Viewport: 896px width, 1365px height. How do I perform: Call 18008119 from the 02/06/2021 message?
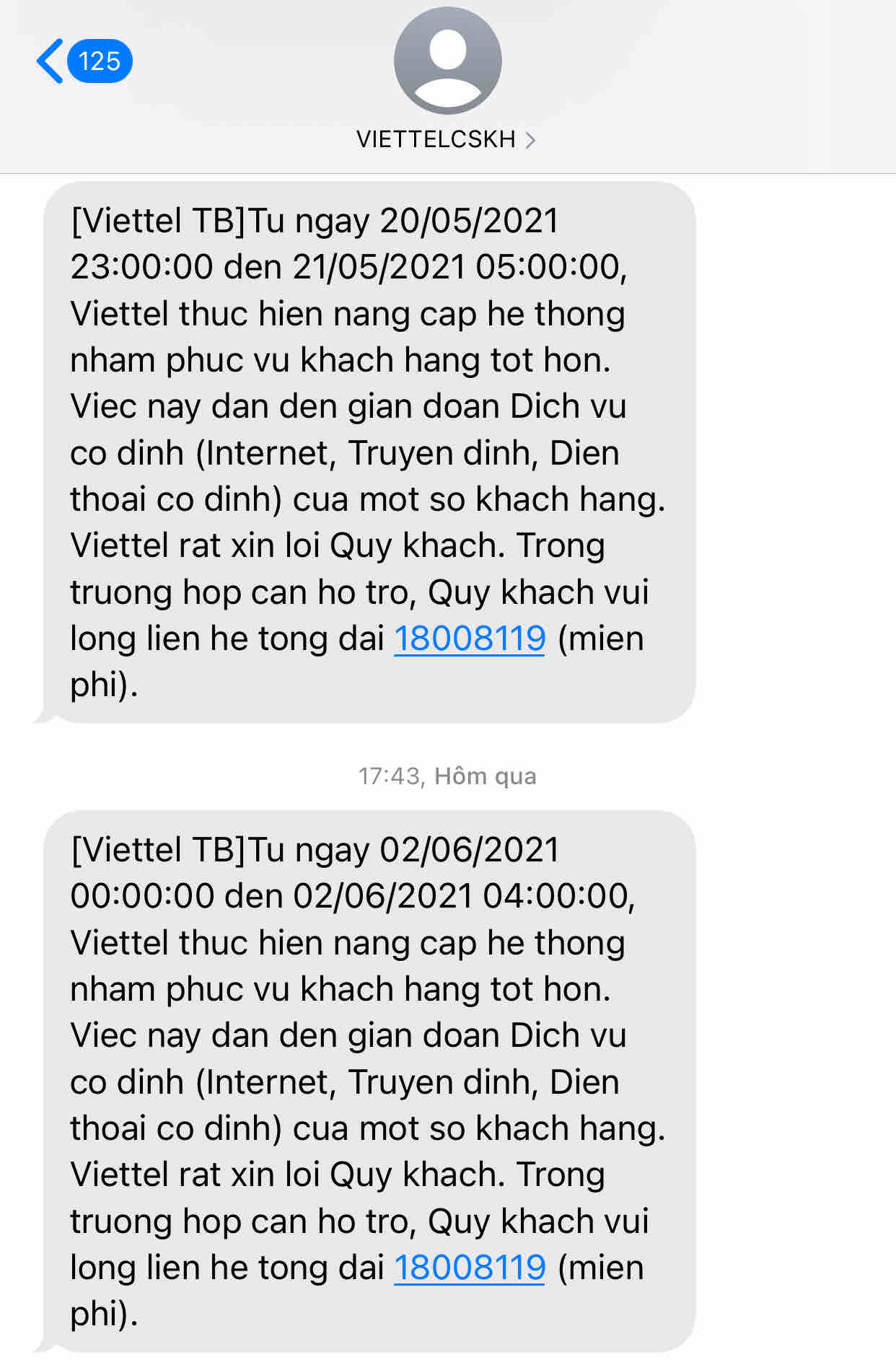(x=470, y=1268)
